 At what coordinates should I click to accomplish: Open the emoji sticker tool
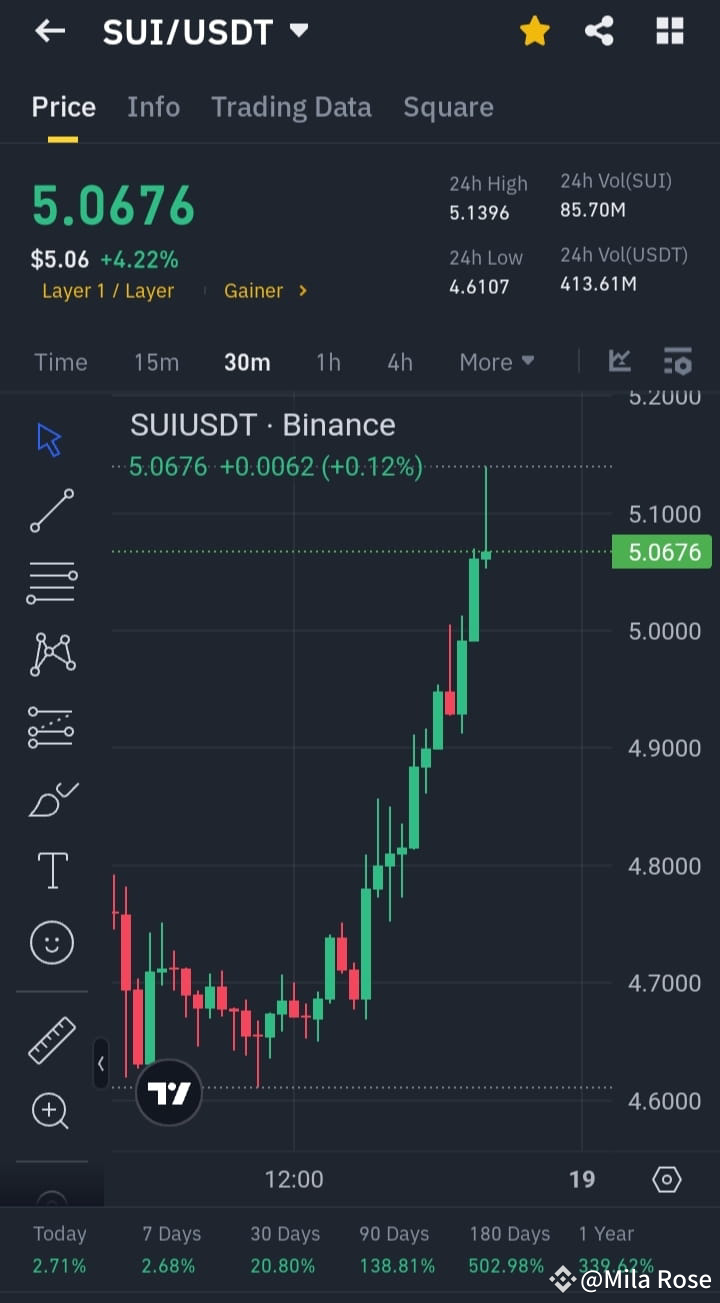pos(51,942)
